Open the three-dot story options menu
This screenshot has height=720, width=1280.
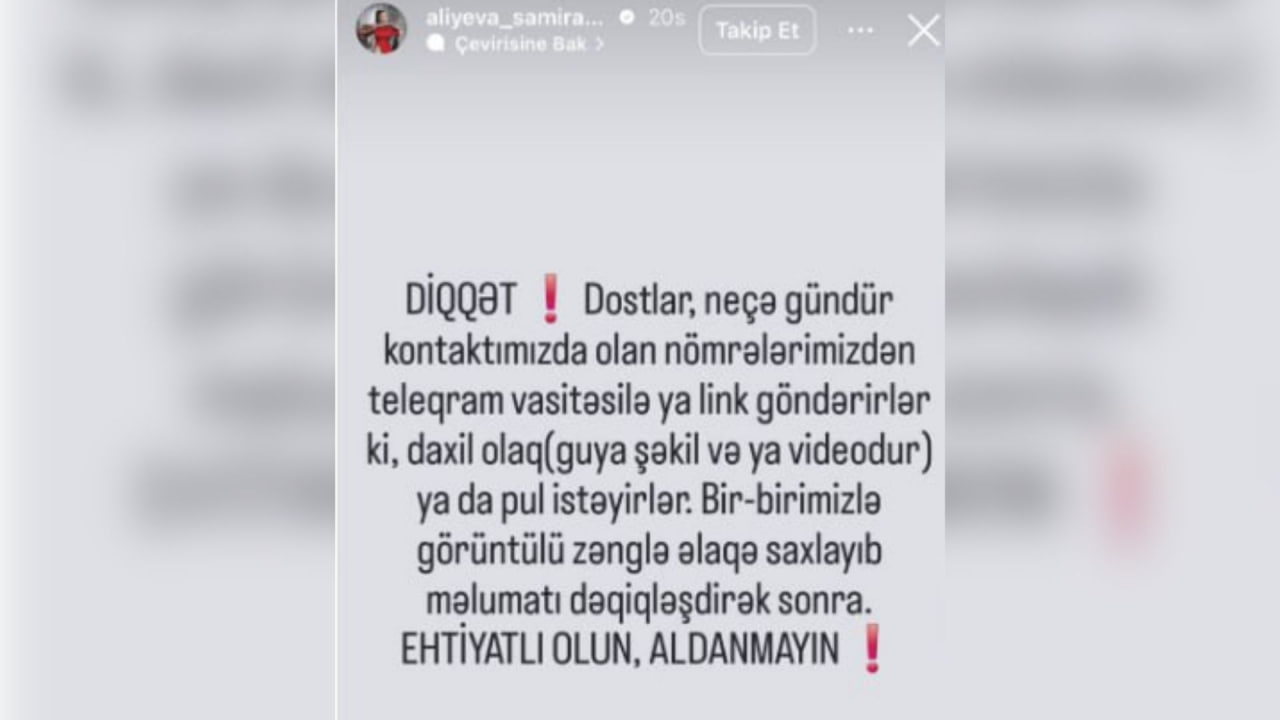pyautogui.click(x=860, y=30)
